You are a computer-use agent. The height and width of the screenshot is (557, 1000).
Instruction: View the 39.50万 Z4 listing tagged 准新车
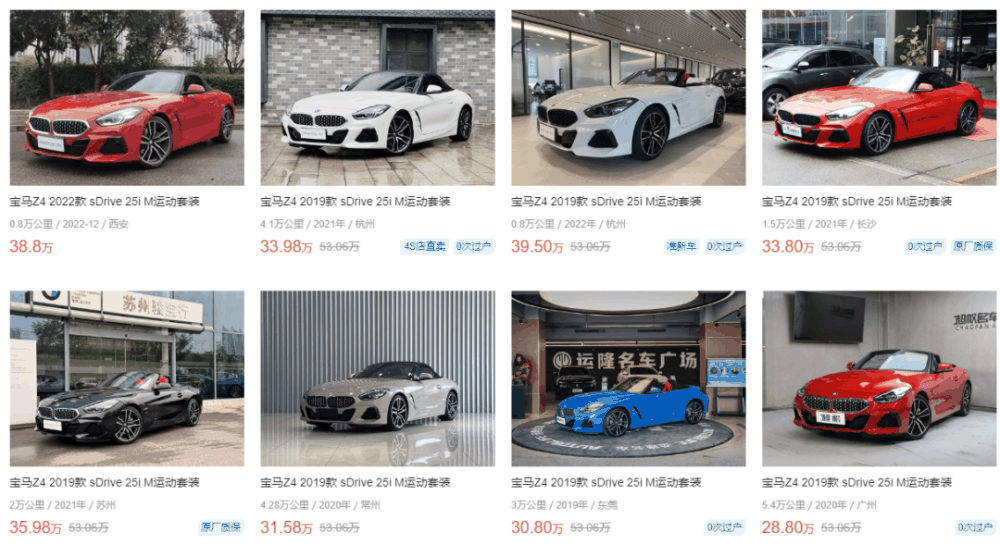tap(628, 98)
